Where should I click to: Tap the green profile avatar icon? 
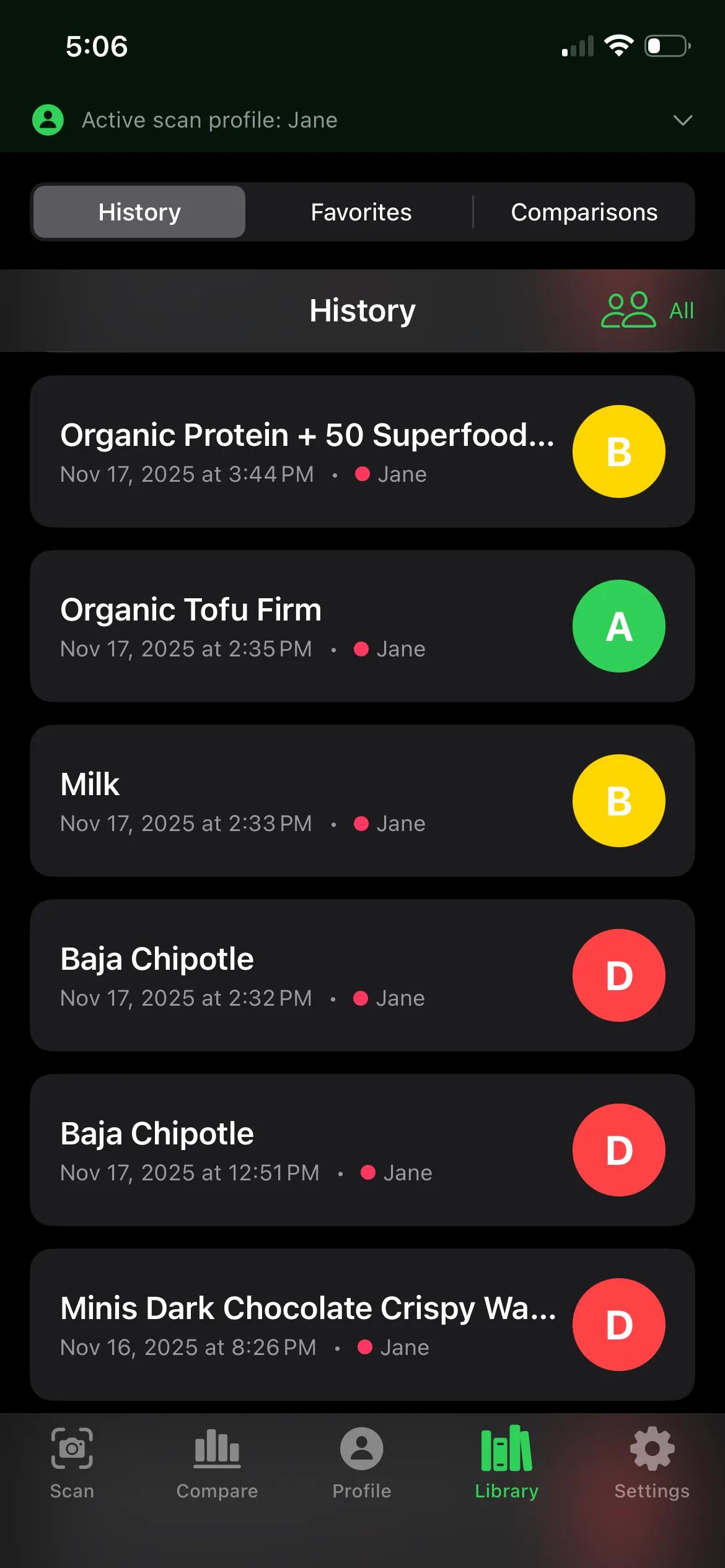pos(47,120)
